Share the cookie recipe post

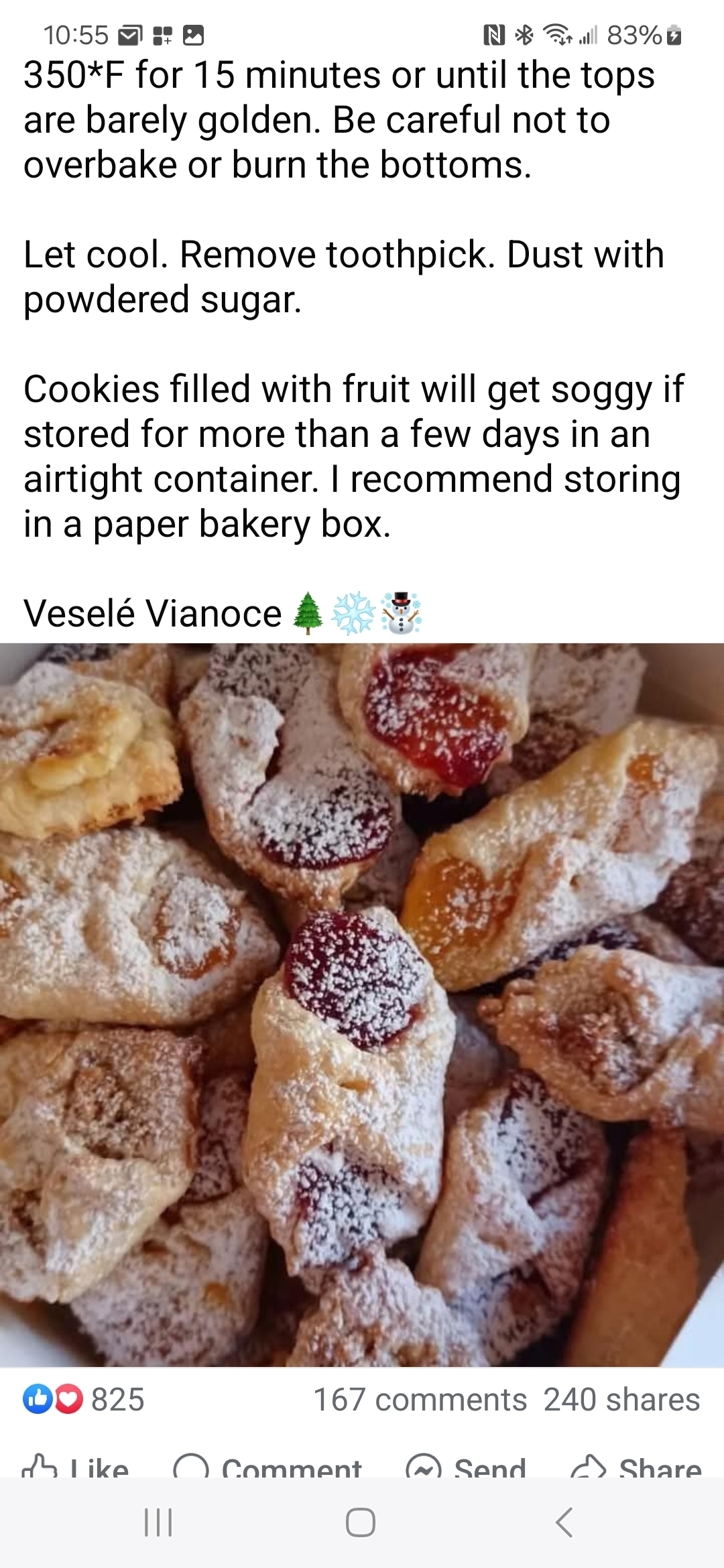click(x=636, y=1467)
